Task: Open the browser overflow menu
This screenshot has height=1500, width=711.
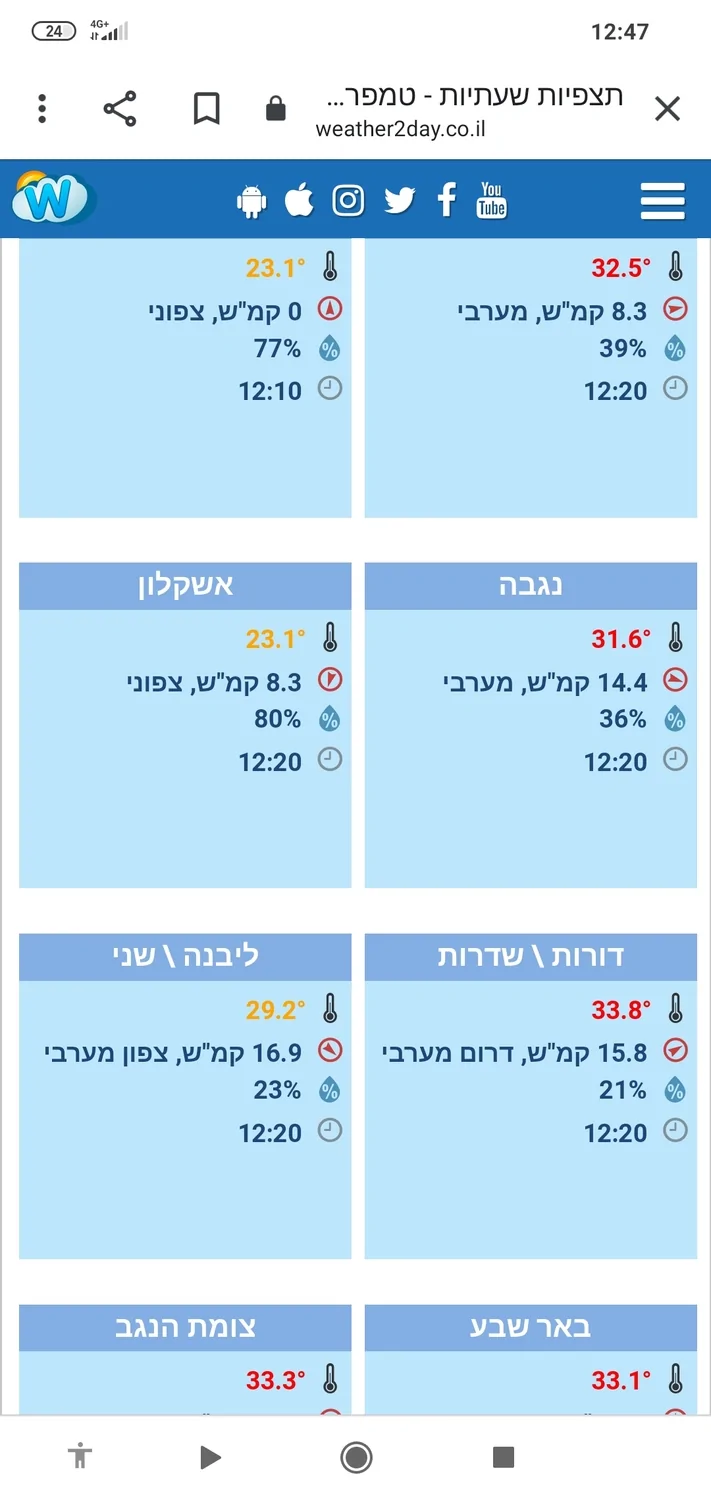Action: [x=42, y=108]
